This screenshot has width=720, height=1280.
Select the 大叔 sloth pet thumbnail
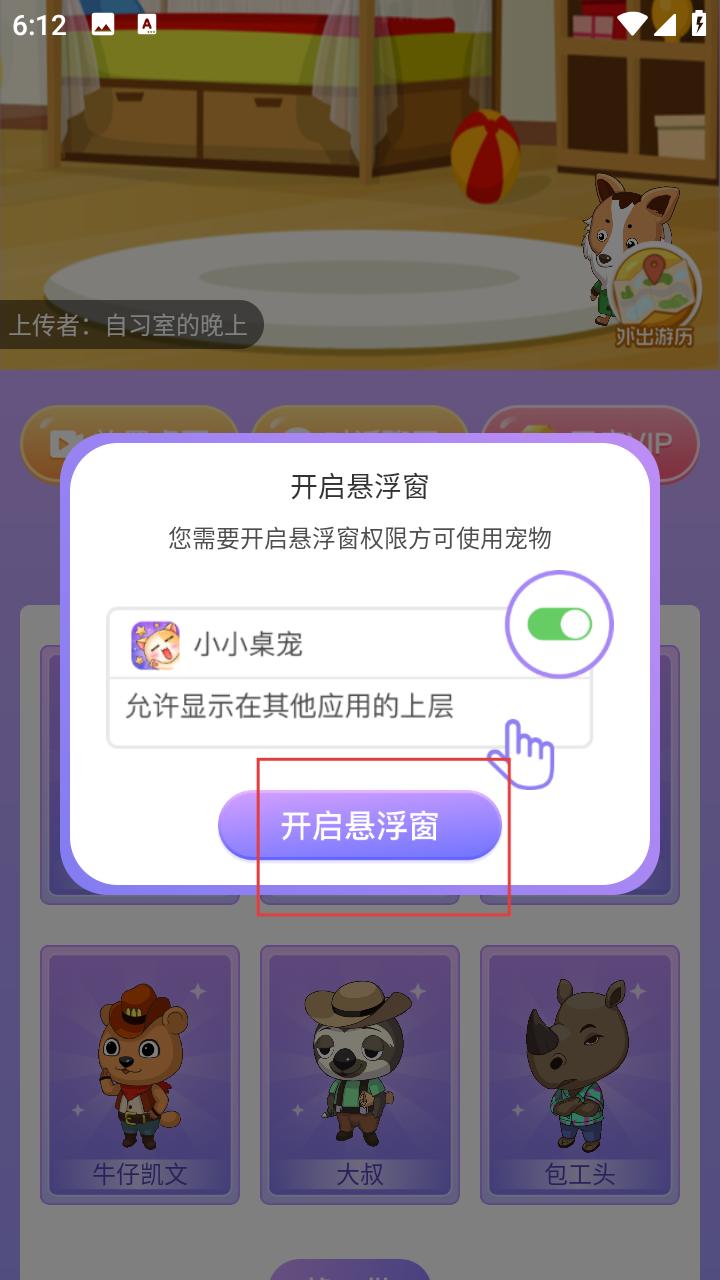359,1070
